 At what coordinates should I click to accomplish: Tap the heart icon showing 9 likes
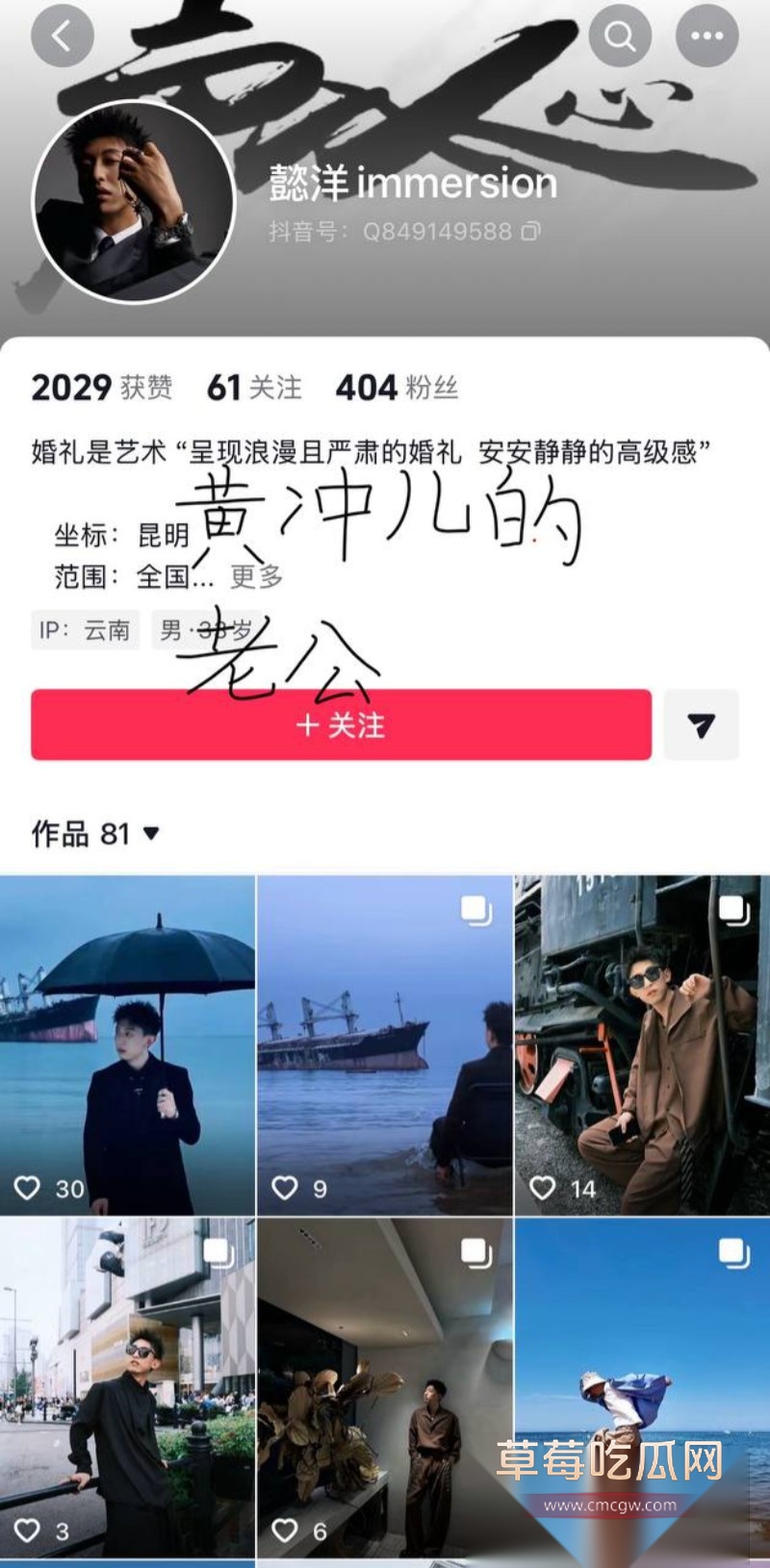tap(284, 1189)
